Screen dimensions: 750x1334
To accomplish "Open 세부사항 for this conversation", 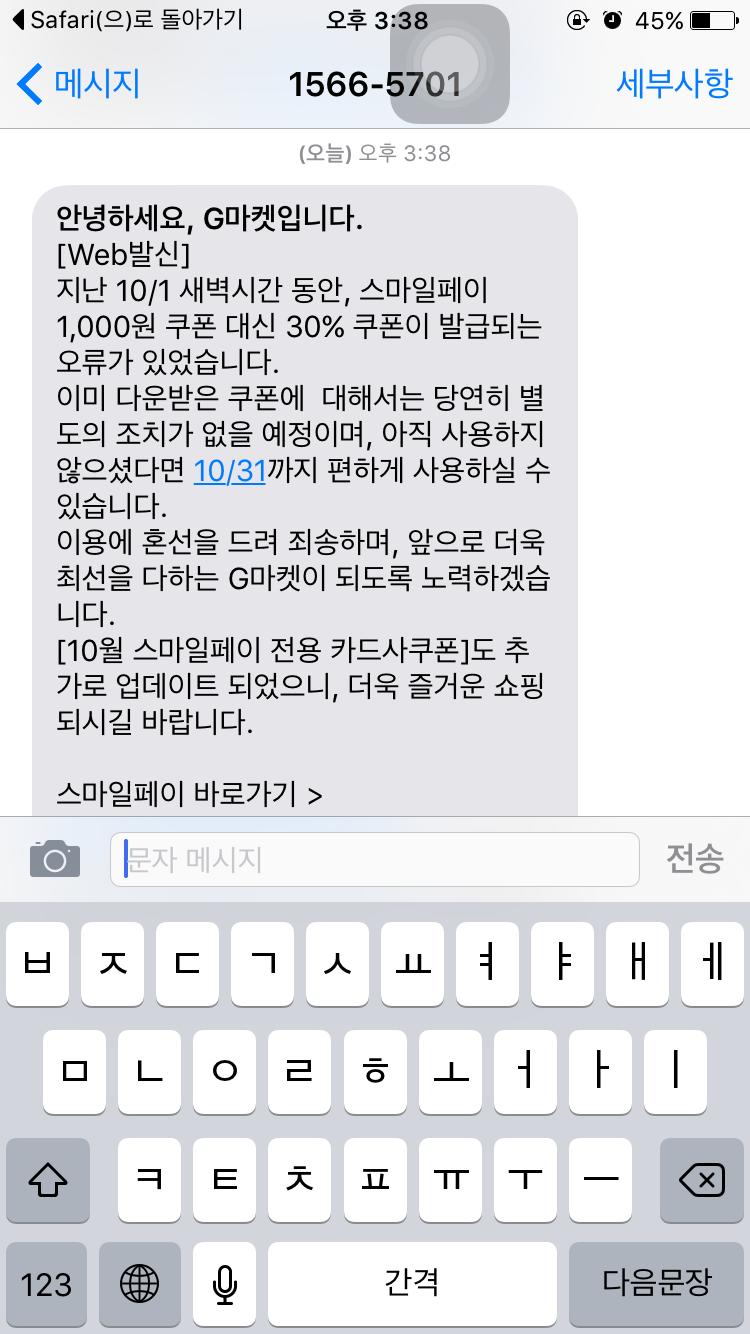I will click(x=673, y=84).
